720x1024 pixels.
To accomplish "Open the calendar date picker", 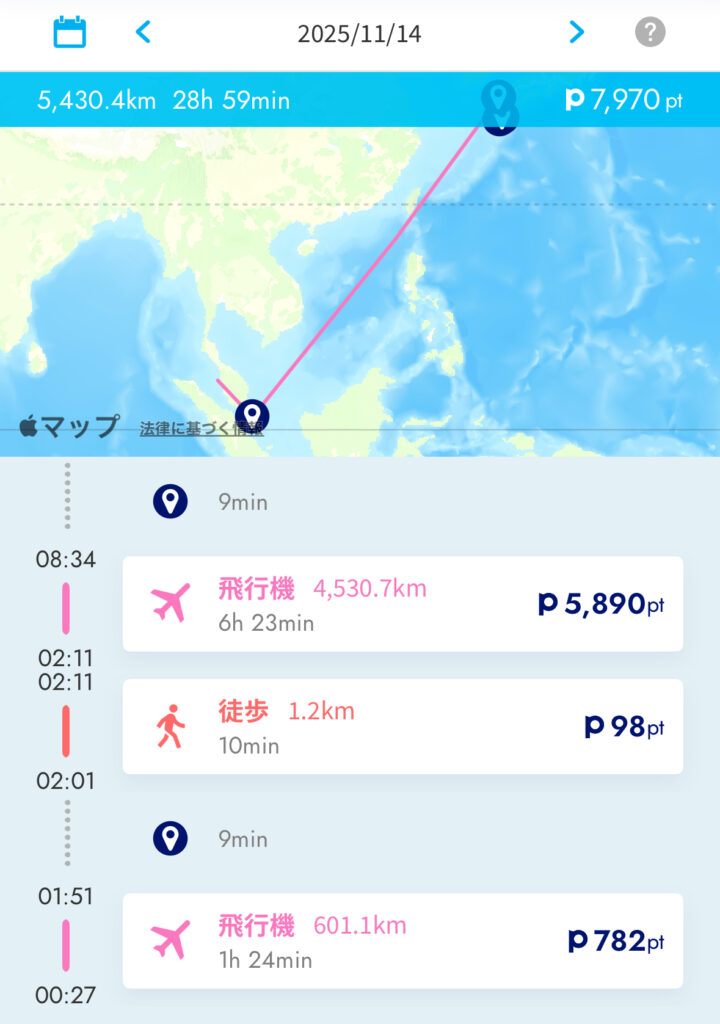I will [x=70, y=33].
